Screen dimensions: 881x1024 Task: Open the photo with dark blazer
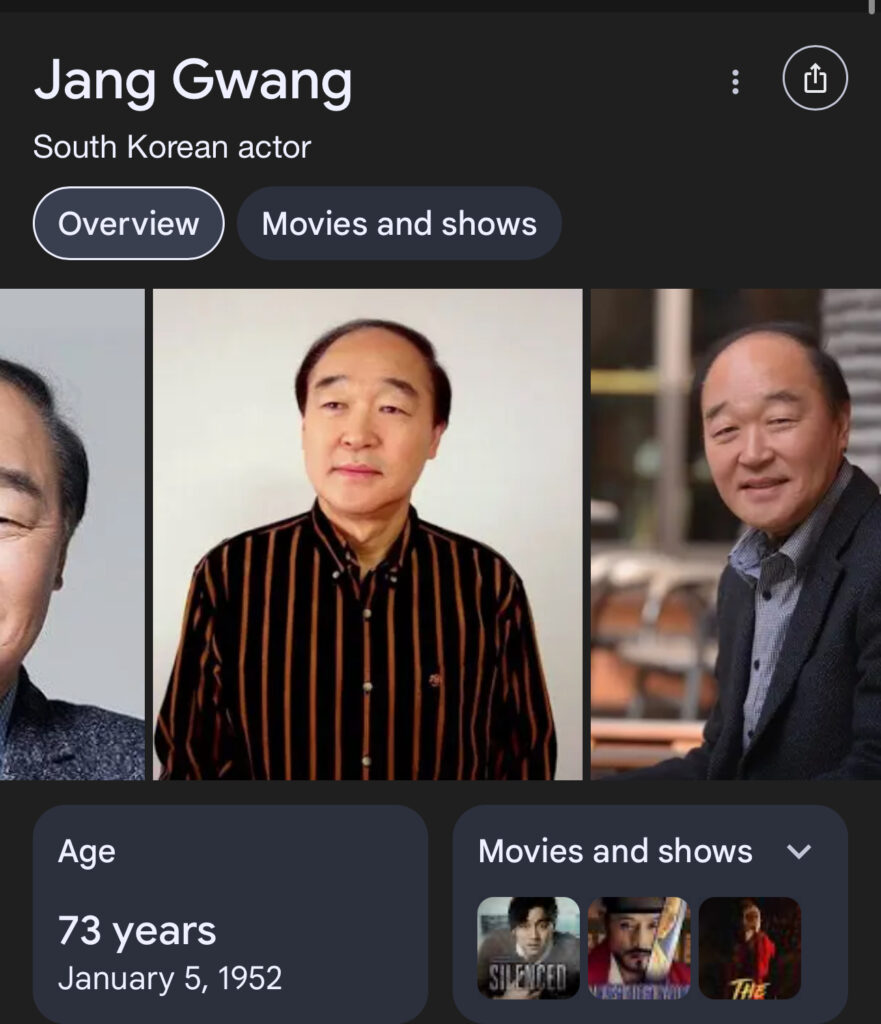735,534
